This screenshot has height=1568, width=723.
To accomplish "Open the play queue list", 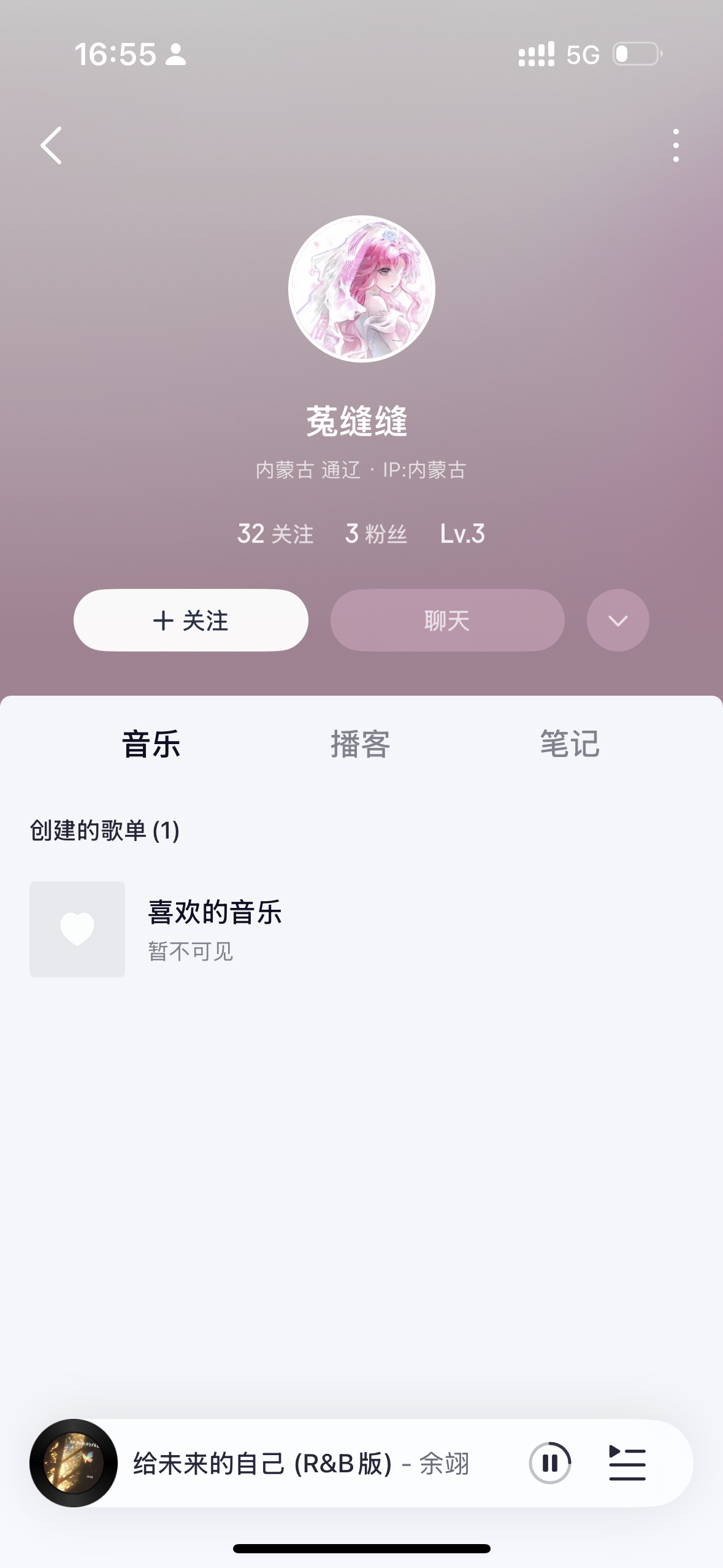I will [627, 1463].
